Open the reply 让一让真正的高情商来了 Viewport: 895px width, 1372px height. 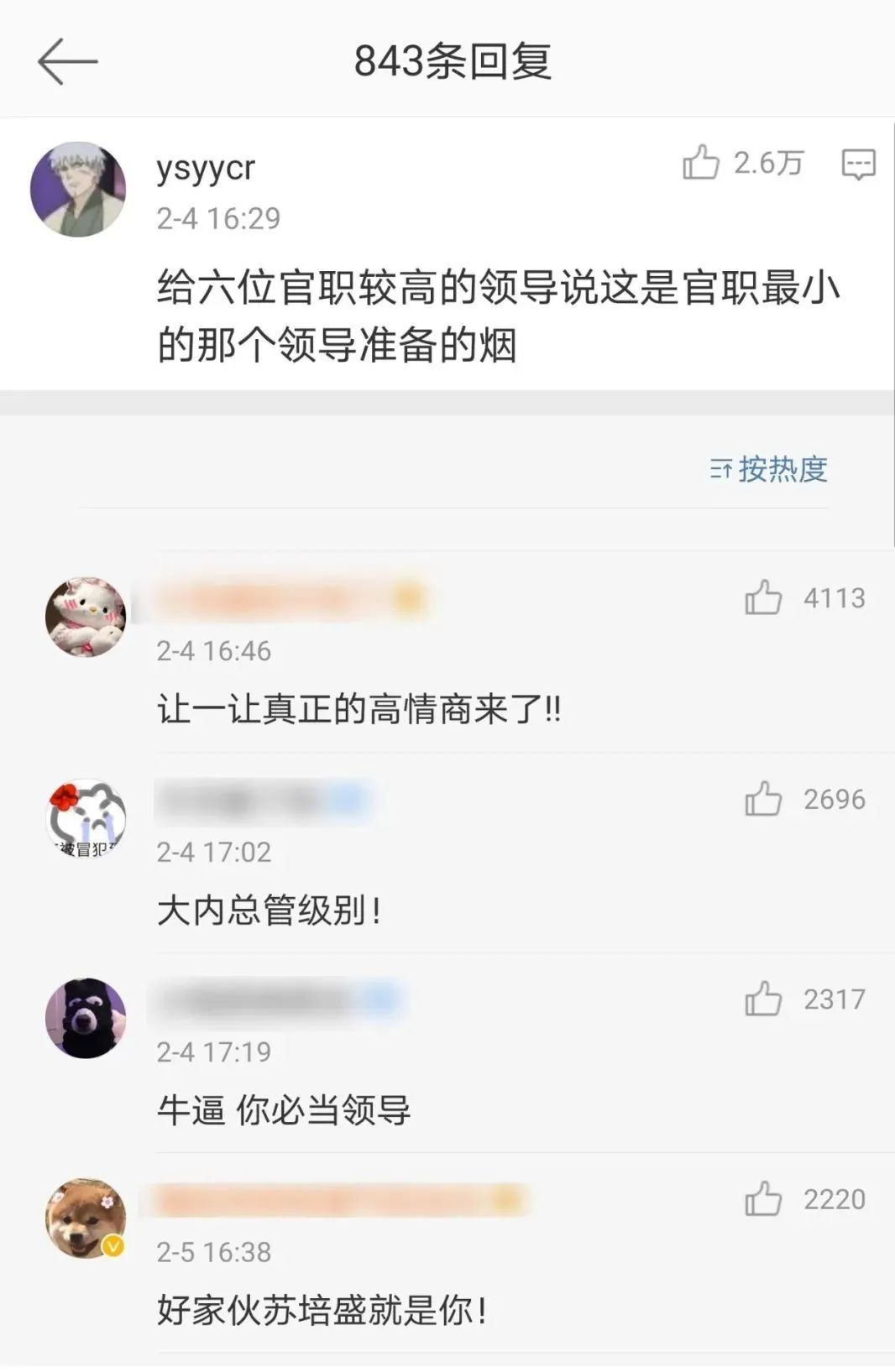[x=359, y=710]
